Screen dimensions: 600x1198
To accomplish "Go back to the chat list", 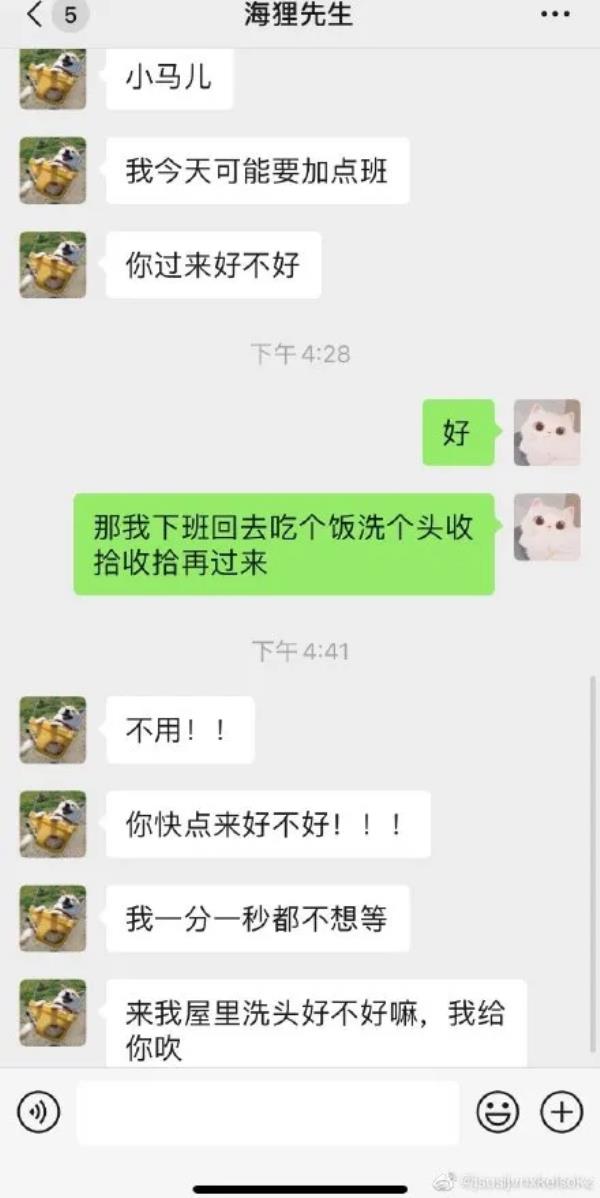I will (35, 15).
